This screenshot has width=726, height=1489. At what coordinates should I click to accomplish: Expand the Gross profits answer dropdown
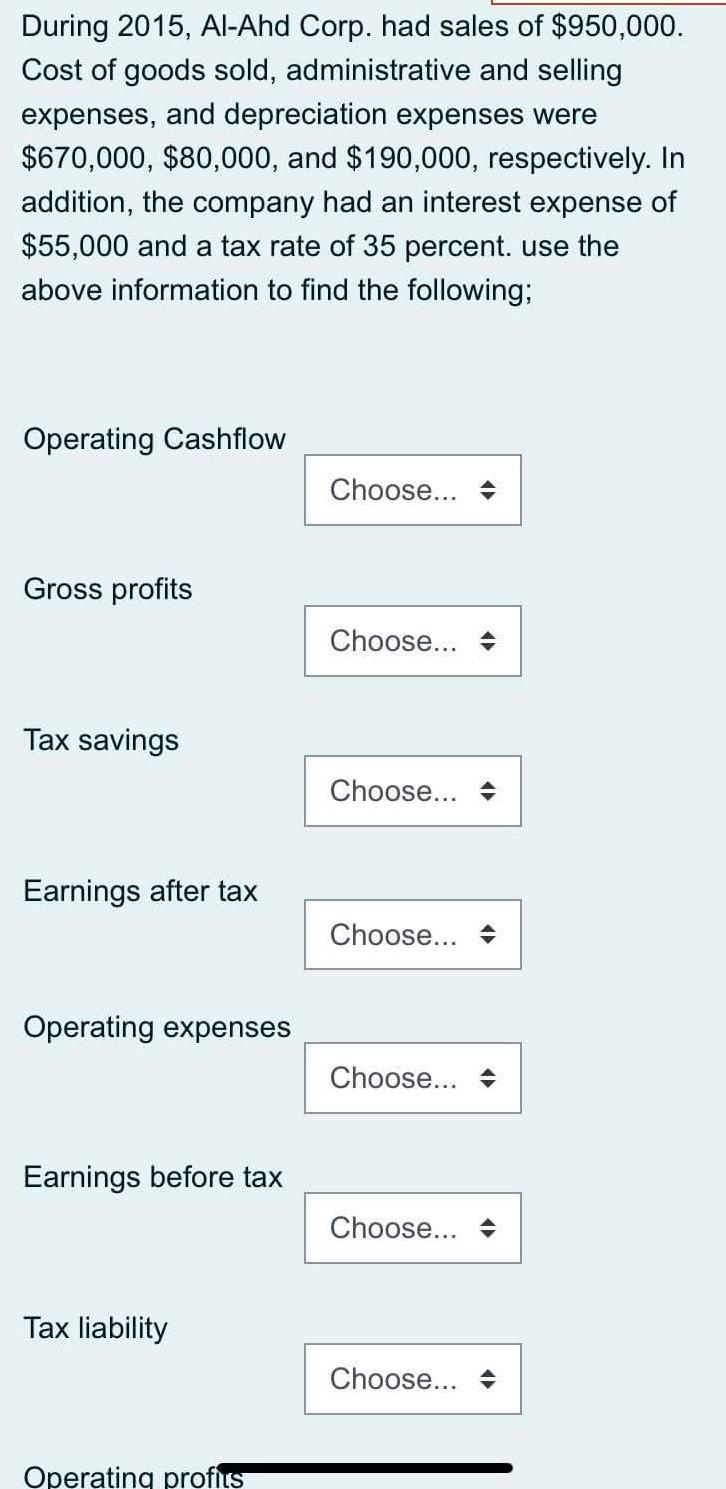412,640
